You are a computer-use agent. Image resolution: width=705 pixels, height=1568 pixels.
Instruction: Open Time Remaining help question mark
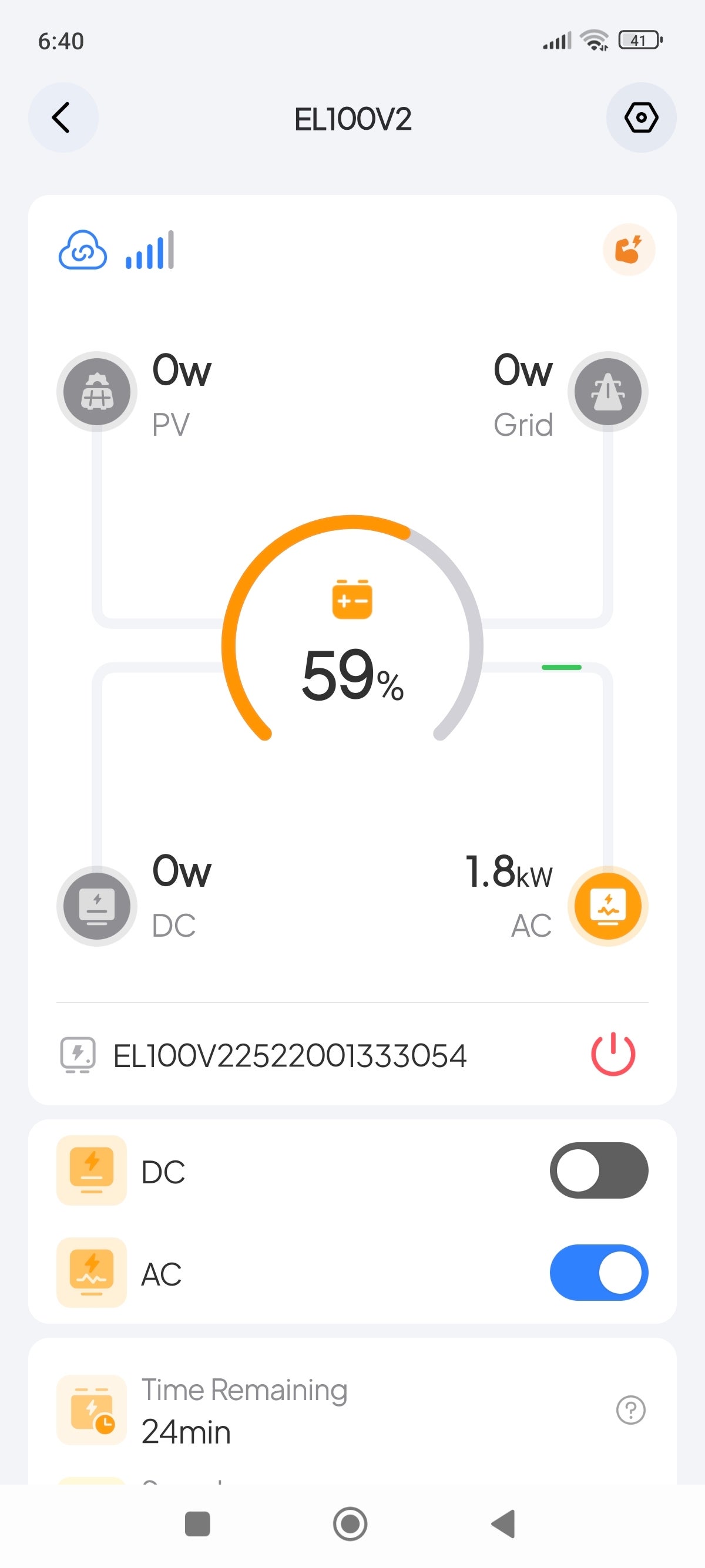coord(631,1410)
